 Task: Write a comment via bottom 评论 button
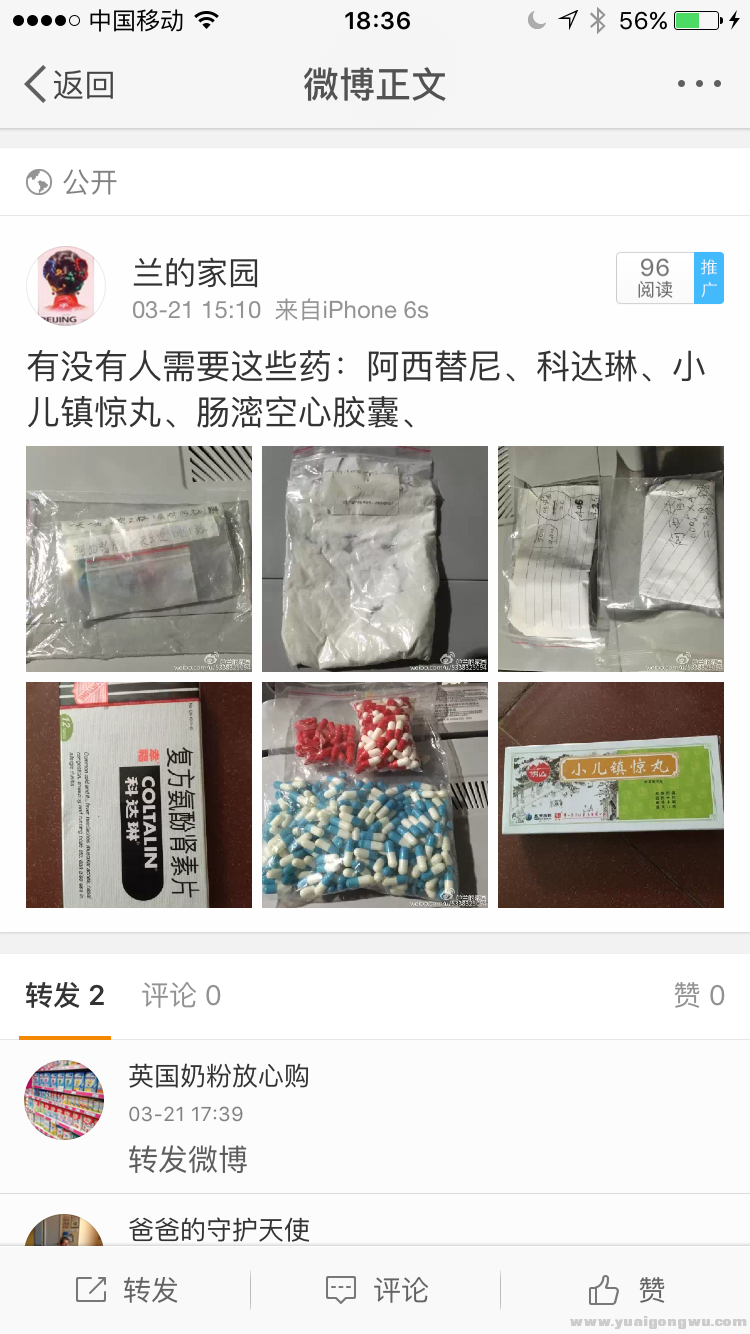click(x=376, y=1290)
